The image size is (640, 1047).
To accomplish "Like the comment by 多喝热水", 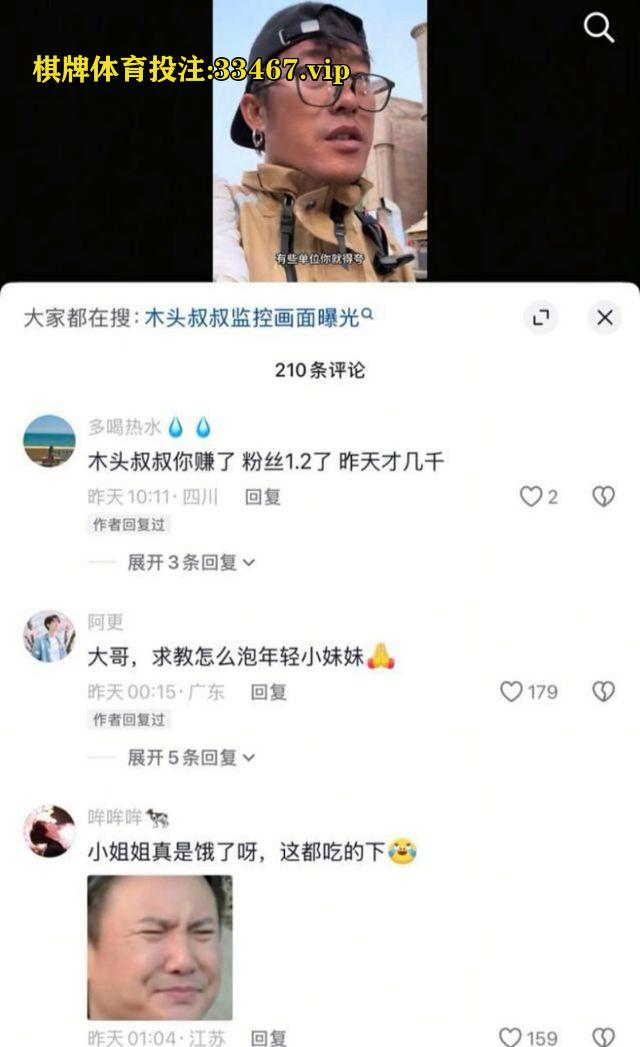I will (x=531, y=496).
